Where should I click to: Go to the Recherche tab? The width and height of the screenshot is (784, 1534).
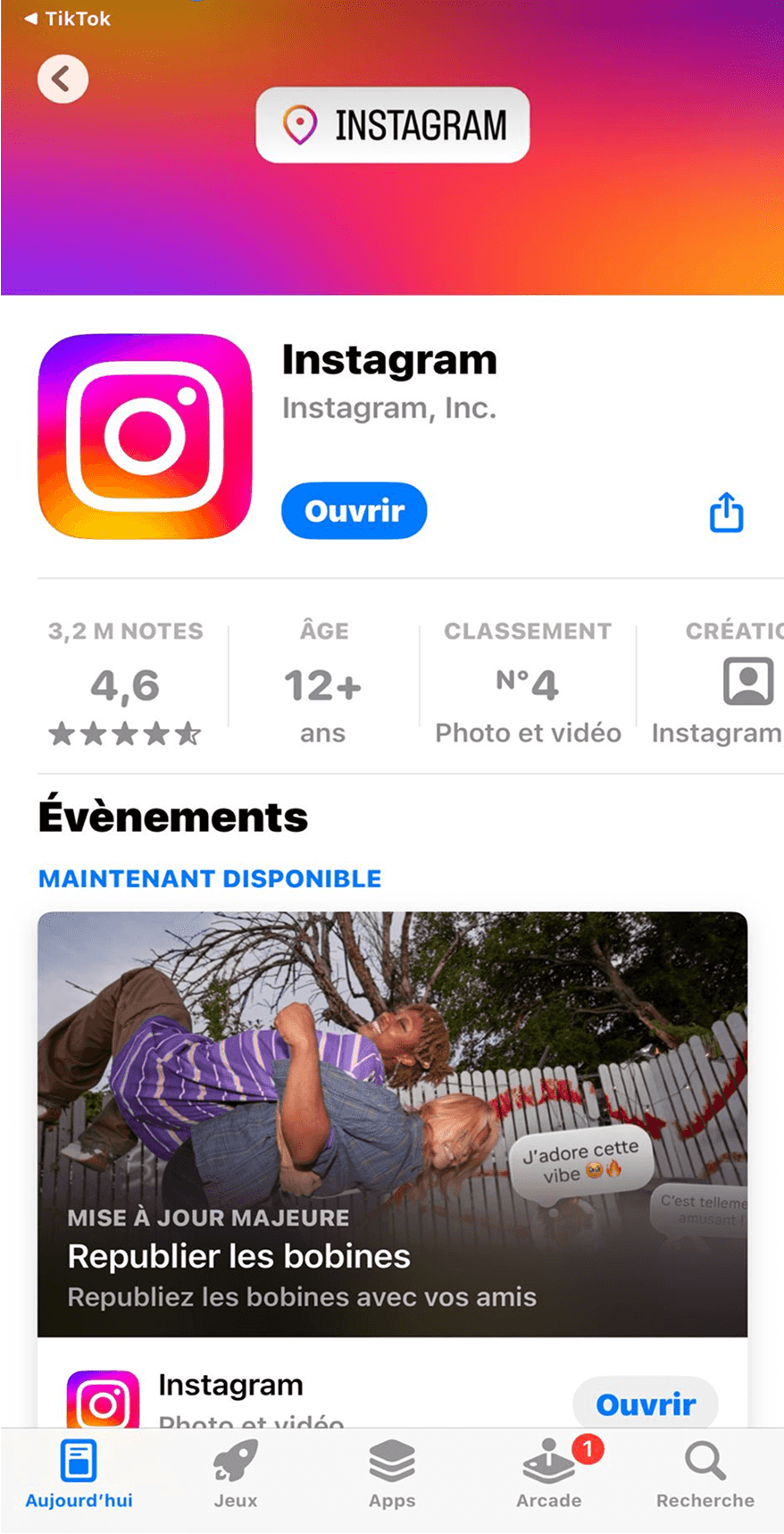[x=705, y=1474]
